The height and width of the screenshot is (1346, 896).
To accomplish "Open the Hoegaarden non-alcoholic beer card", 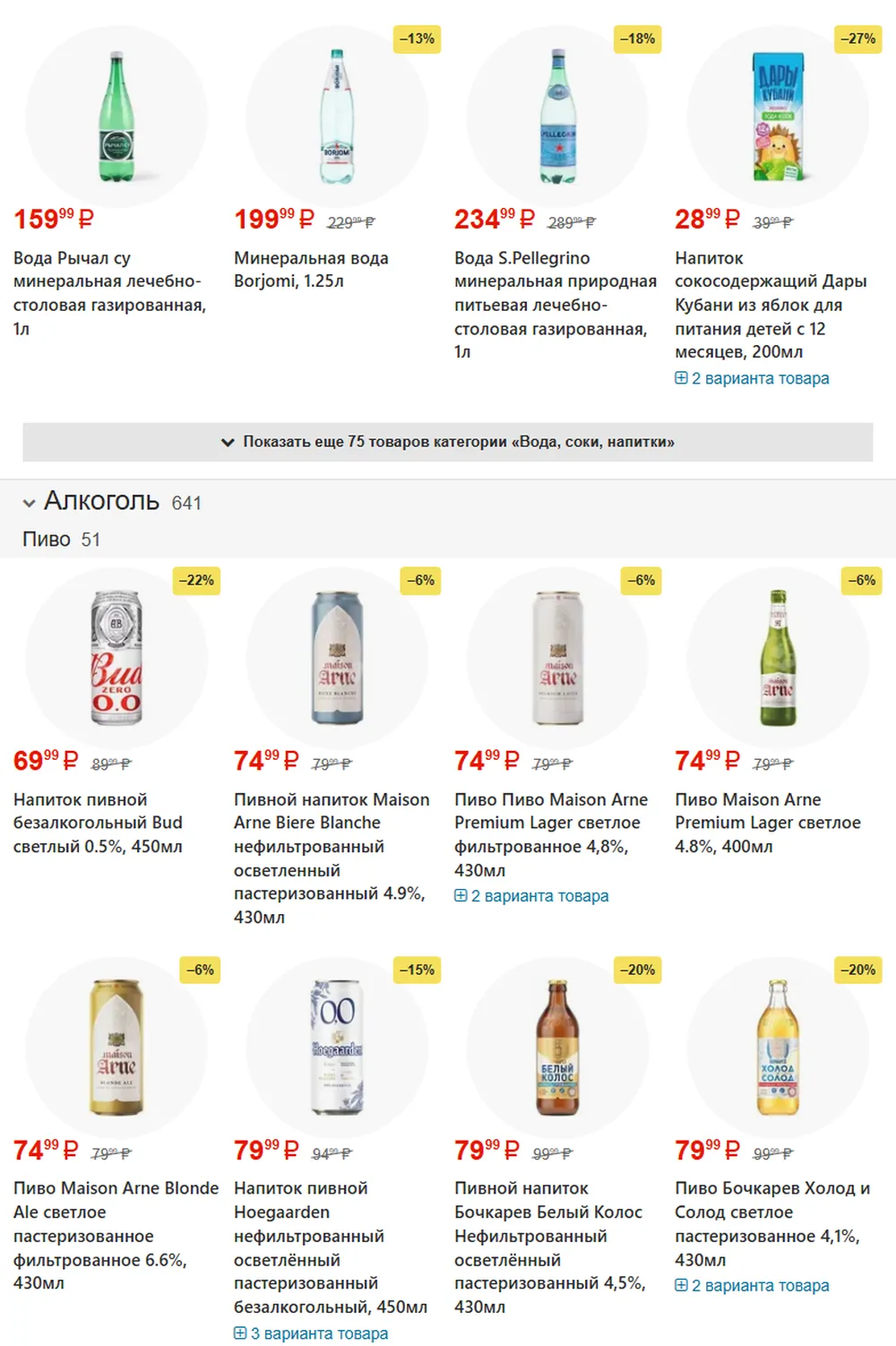I will click(331, 1247).
